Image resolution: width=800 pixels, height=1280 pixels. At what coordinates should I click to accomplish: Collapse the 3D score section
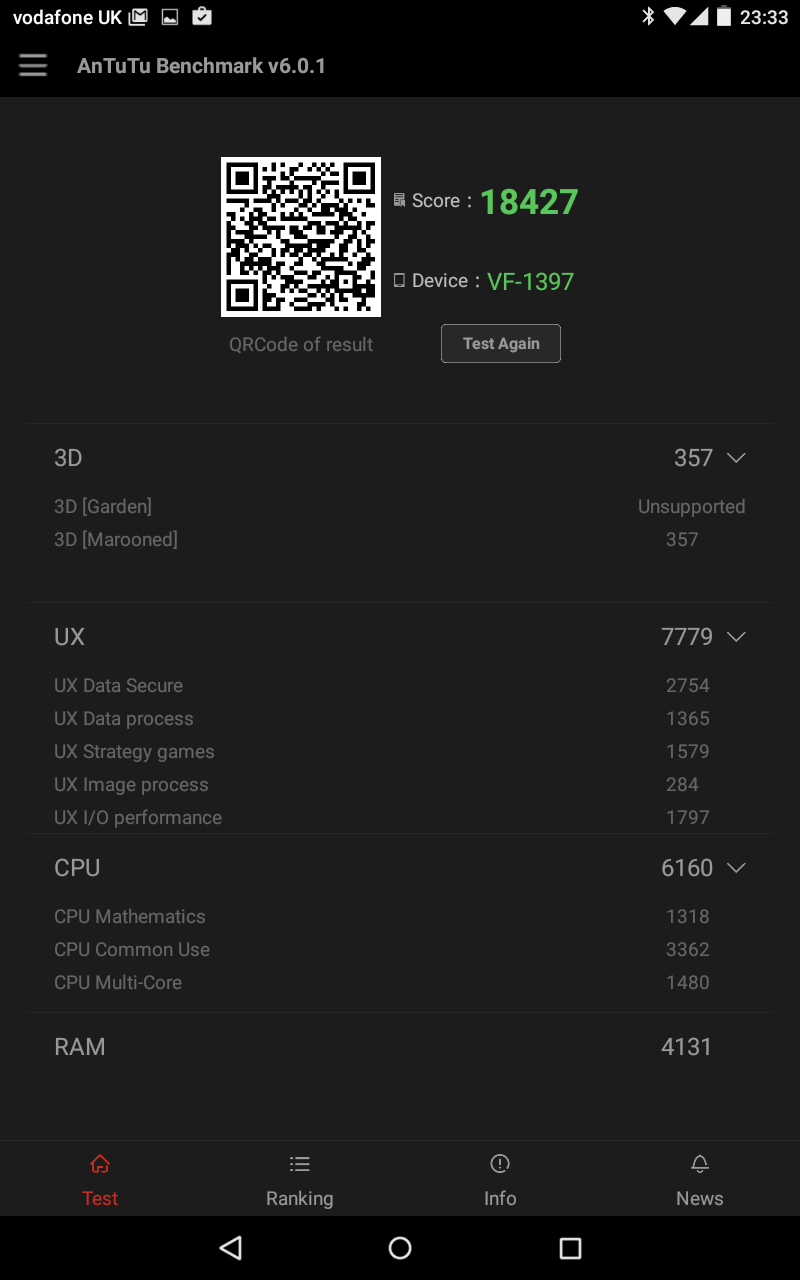[736, 458]
